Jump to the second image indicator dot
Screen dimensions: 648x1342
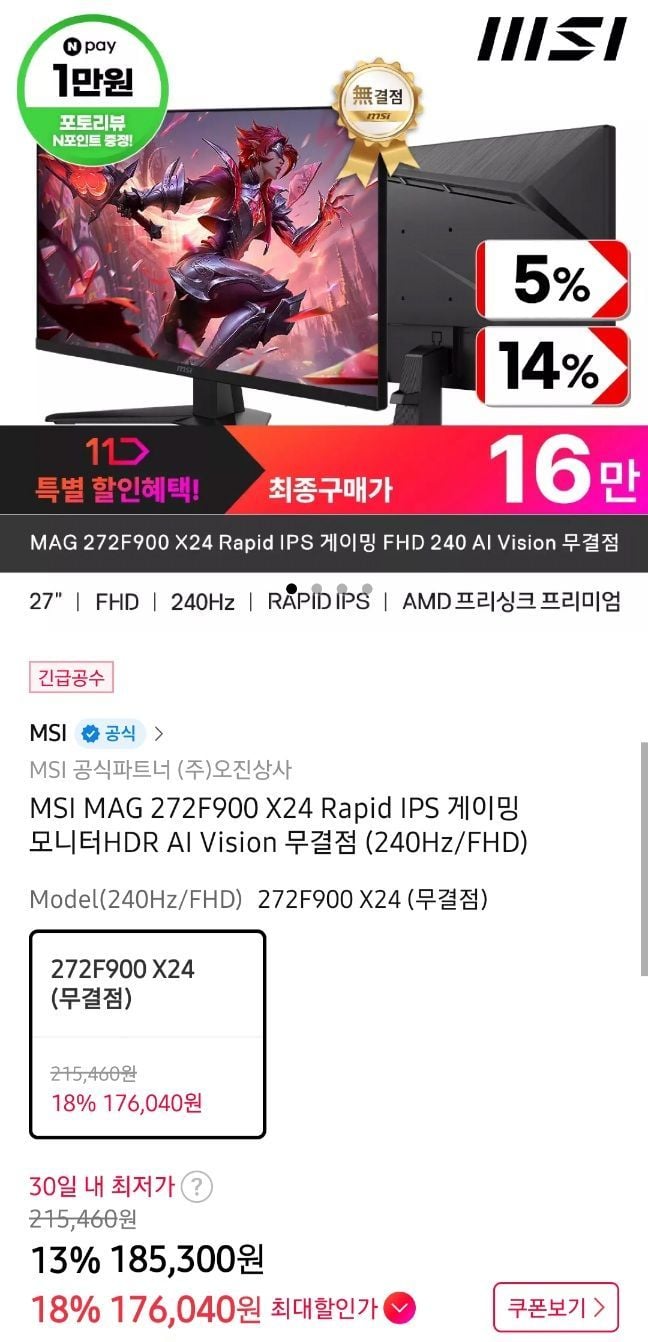(316, 589)
